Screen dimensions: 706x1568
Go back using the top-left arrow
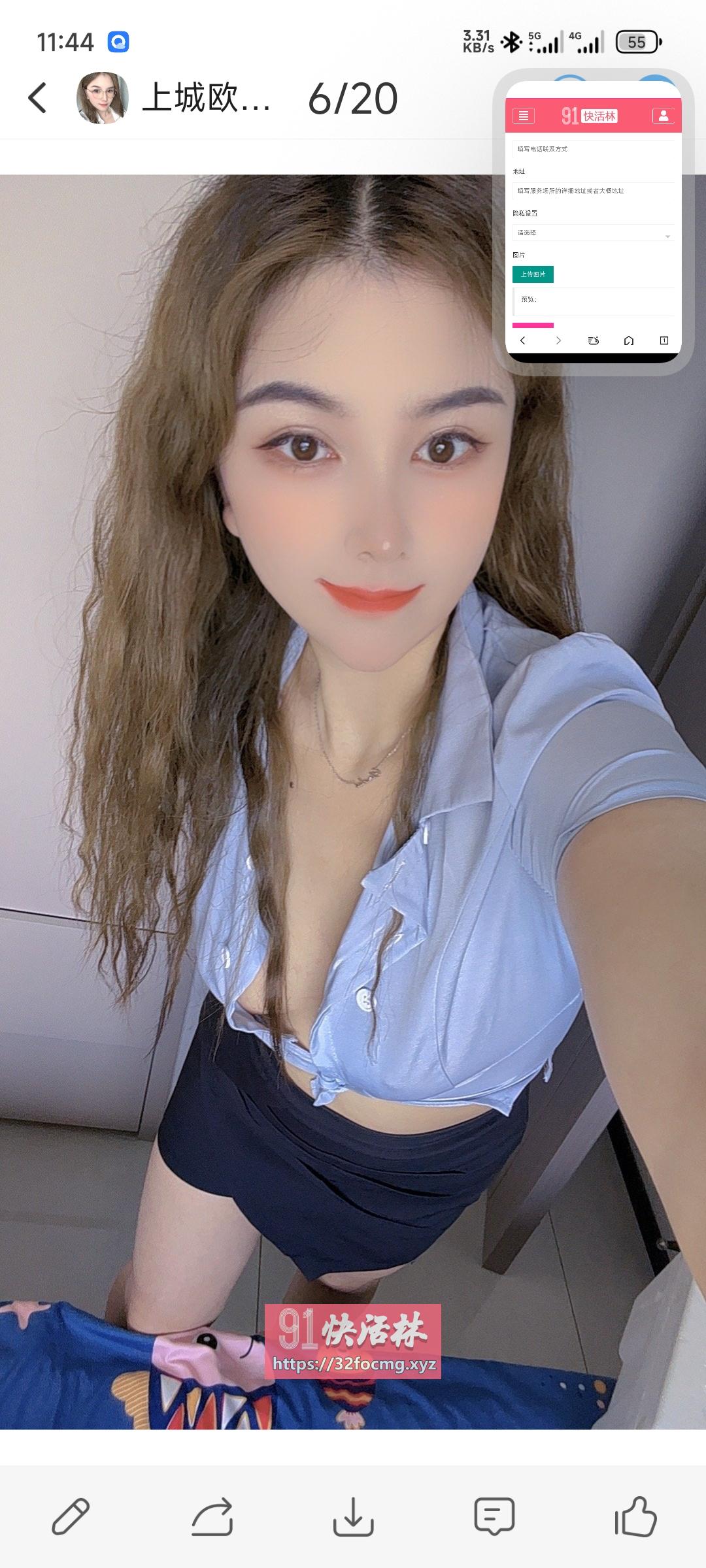coord(38,98)
